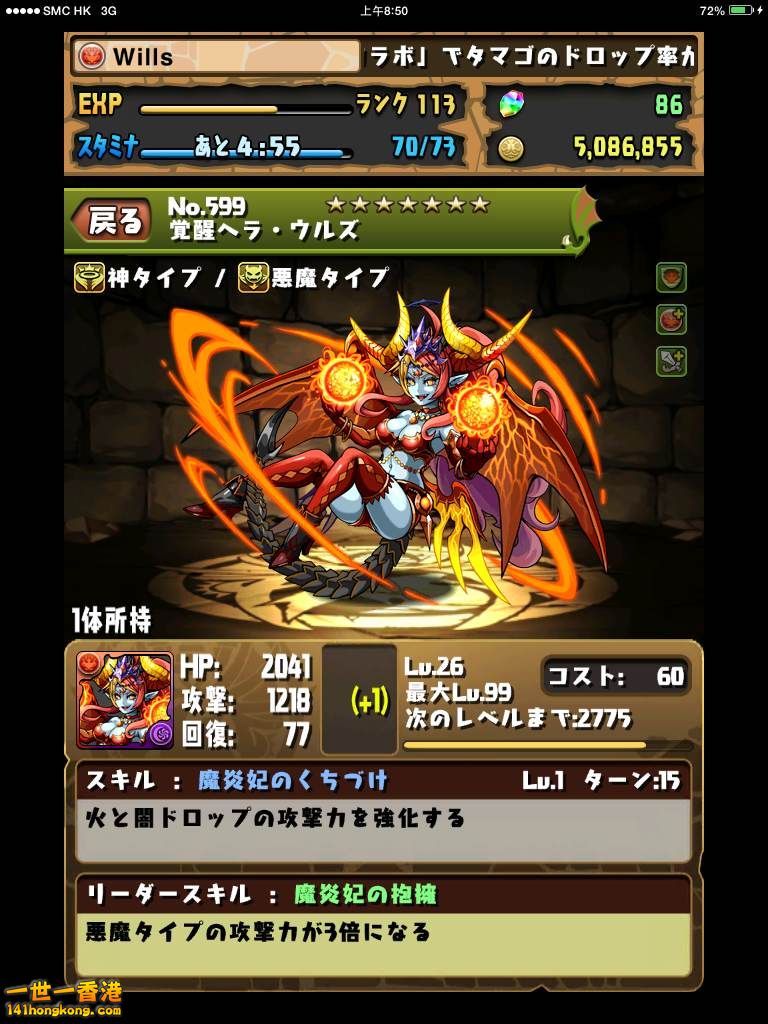Open the second awoken skill icon
Screen dimensions: 768x1024
671,319
